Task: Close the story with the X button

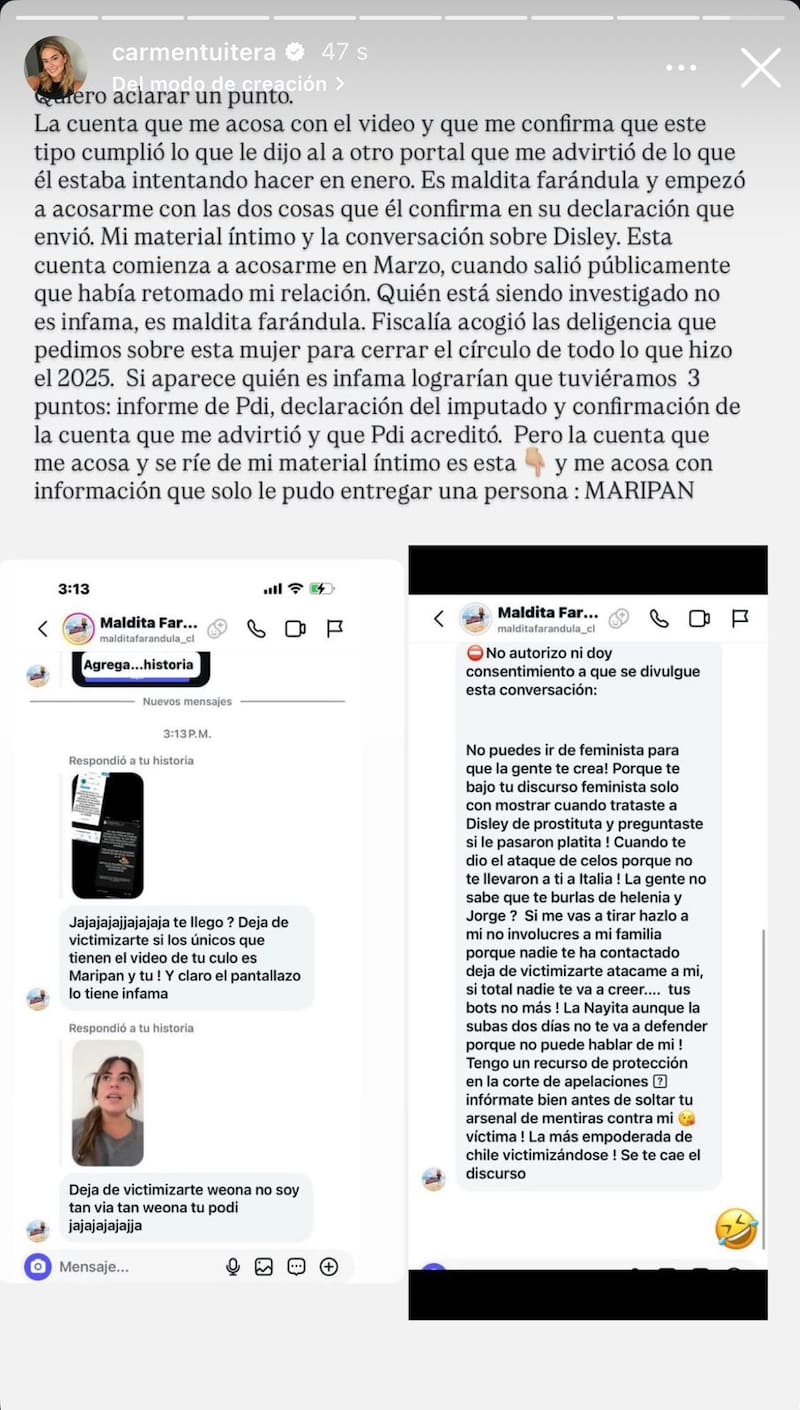Action: (760, 68)
